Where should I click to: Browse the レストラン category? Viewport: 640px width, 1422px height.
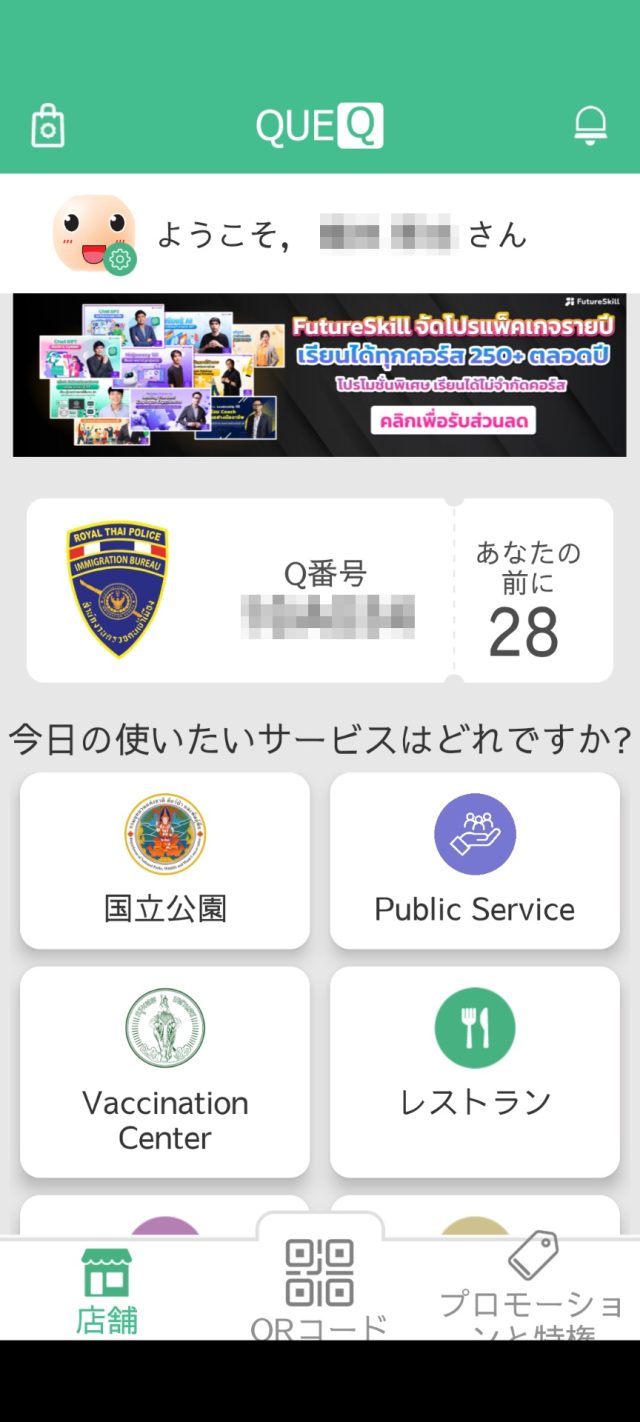[x=475, y=1071]
